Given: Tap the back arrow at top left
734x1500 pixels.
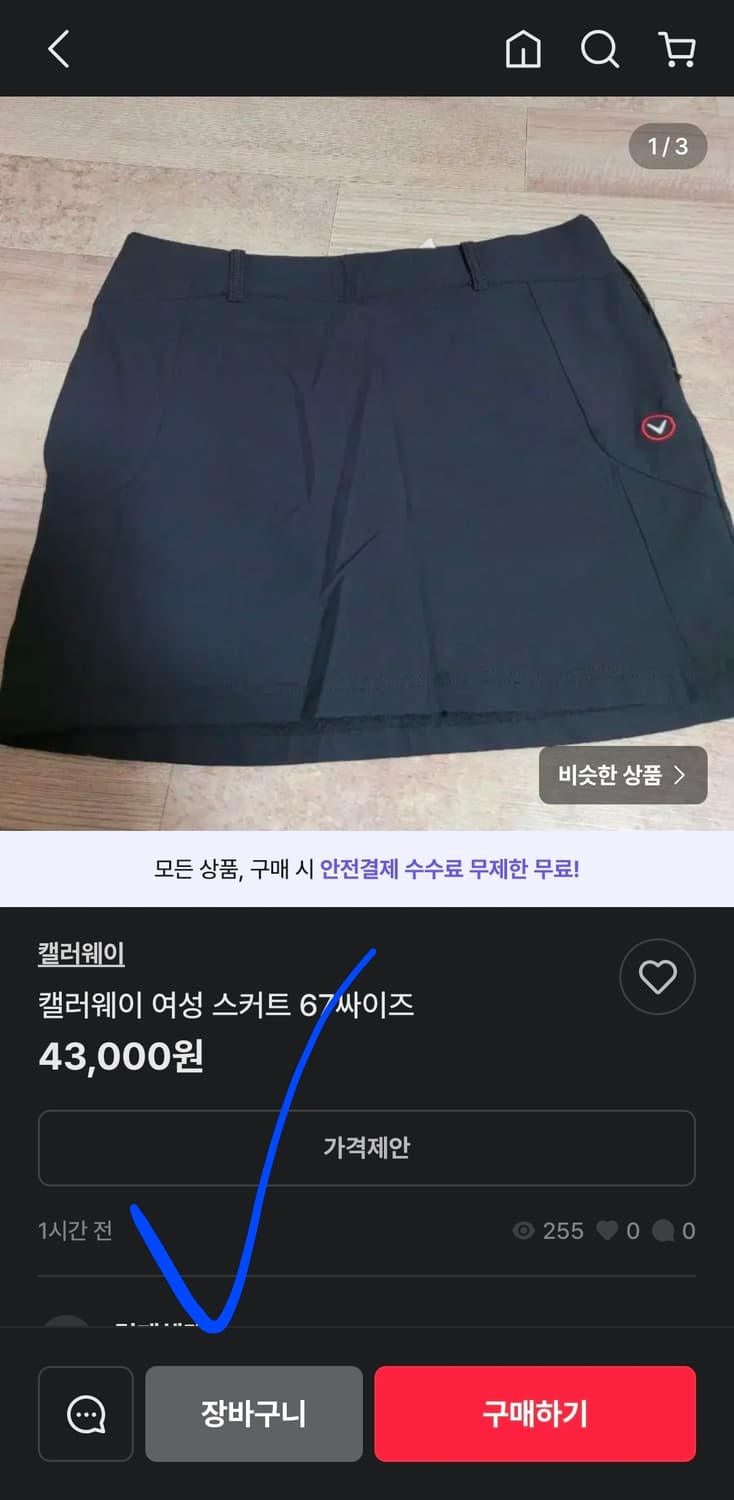Looking at the screenshot, I should 57,49.
